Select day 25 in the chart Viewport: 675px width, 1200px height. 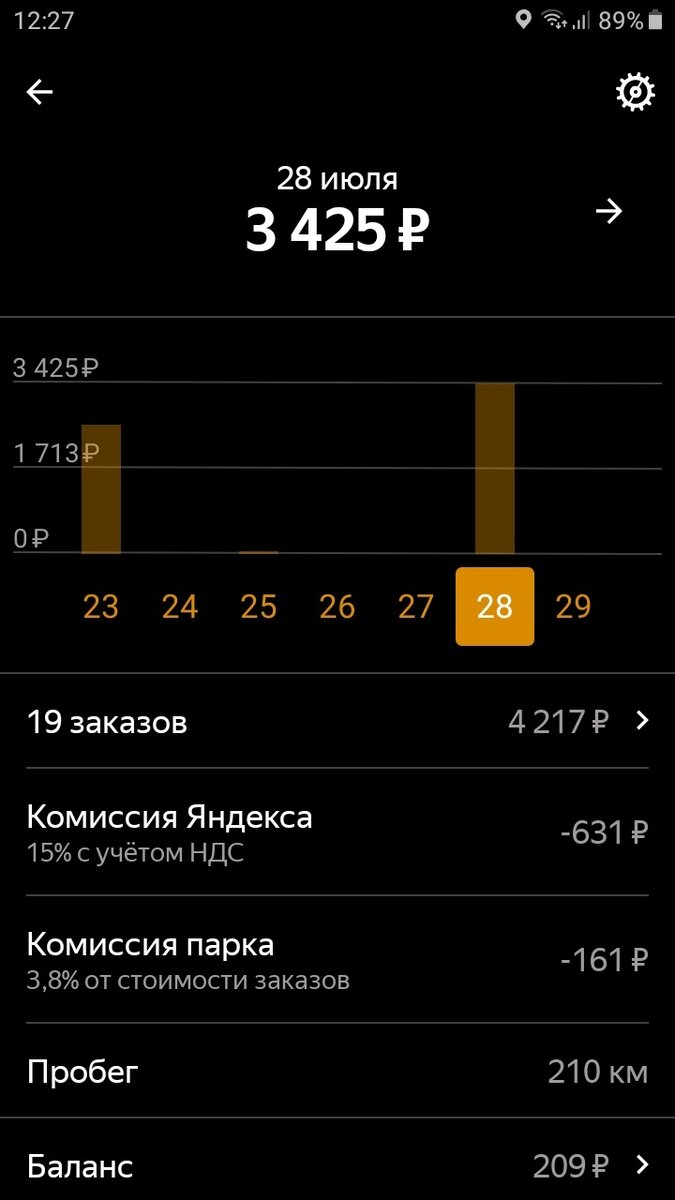[259, 607]
